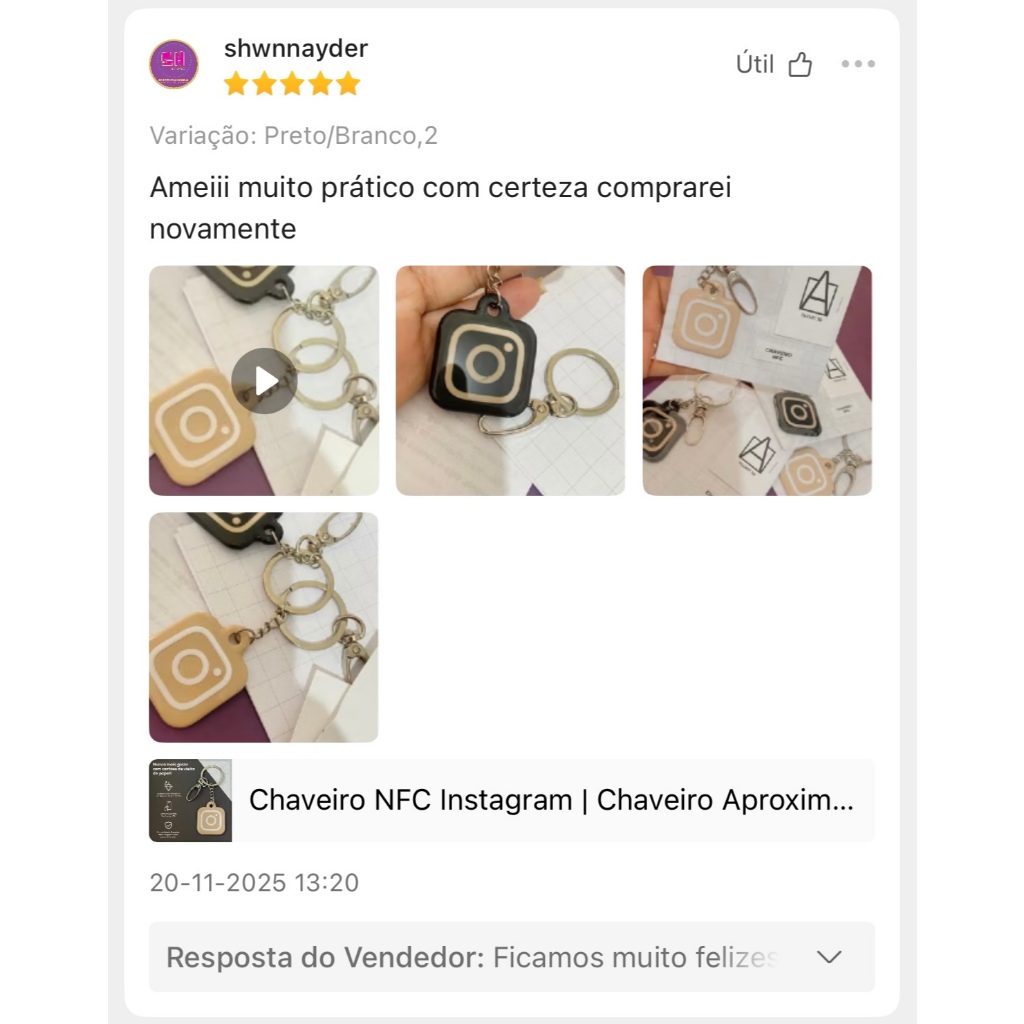Open the review photo in the second row
This screenshot has width=1024, height=1024.
(264, 627)
